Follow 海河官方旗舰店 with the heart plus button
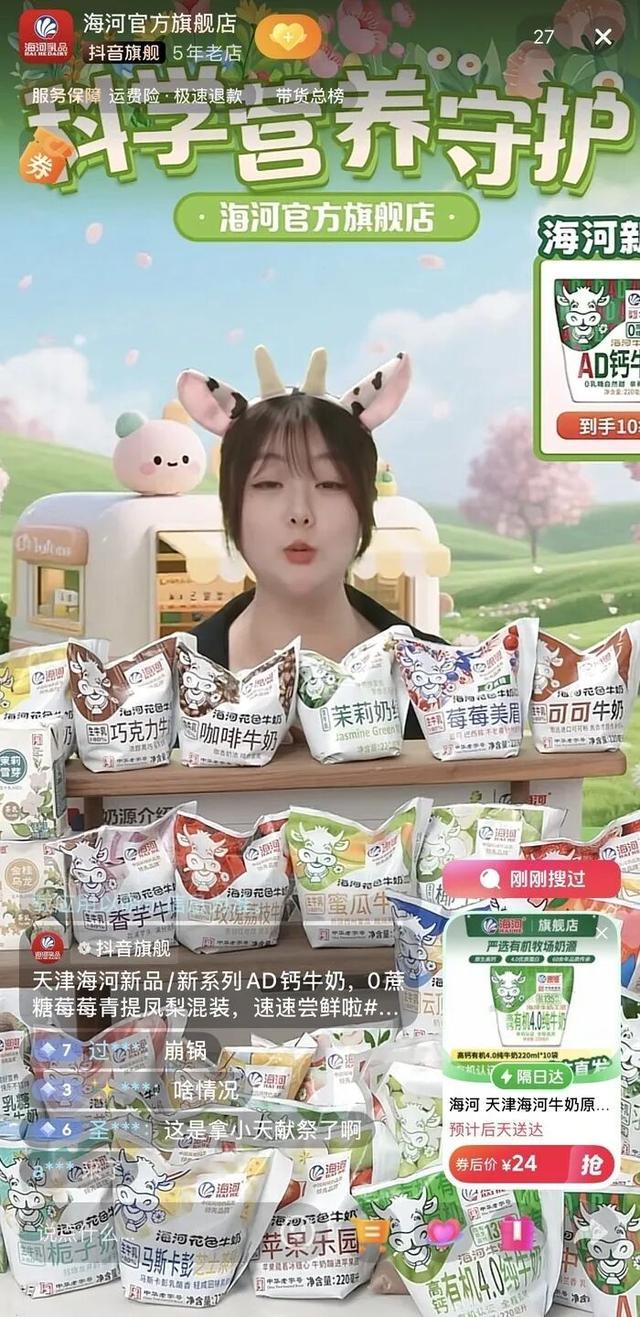This screenshot has height=1317, width=640. (287, 37)
